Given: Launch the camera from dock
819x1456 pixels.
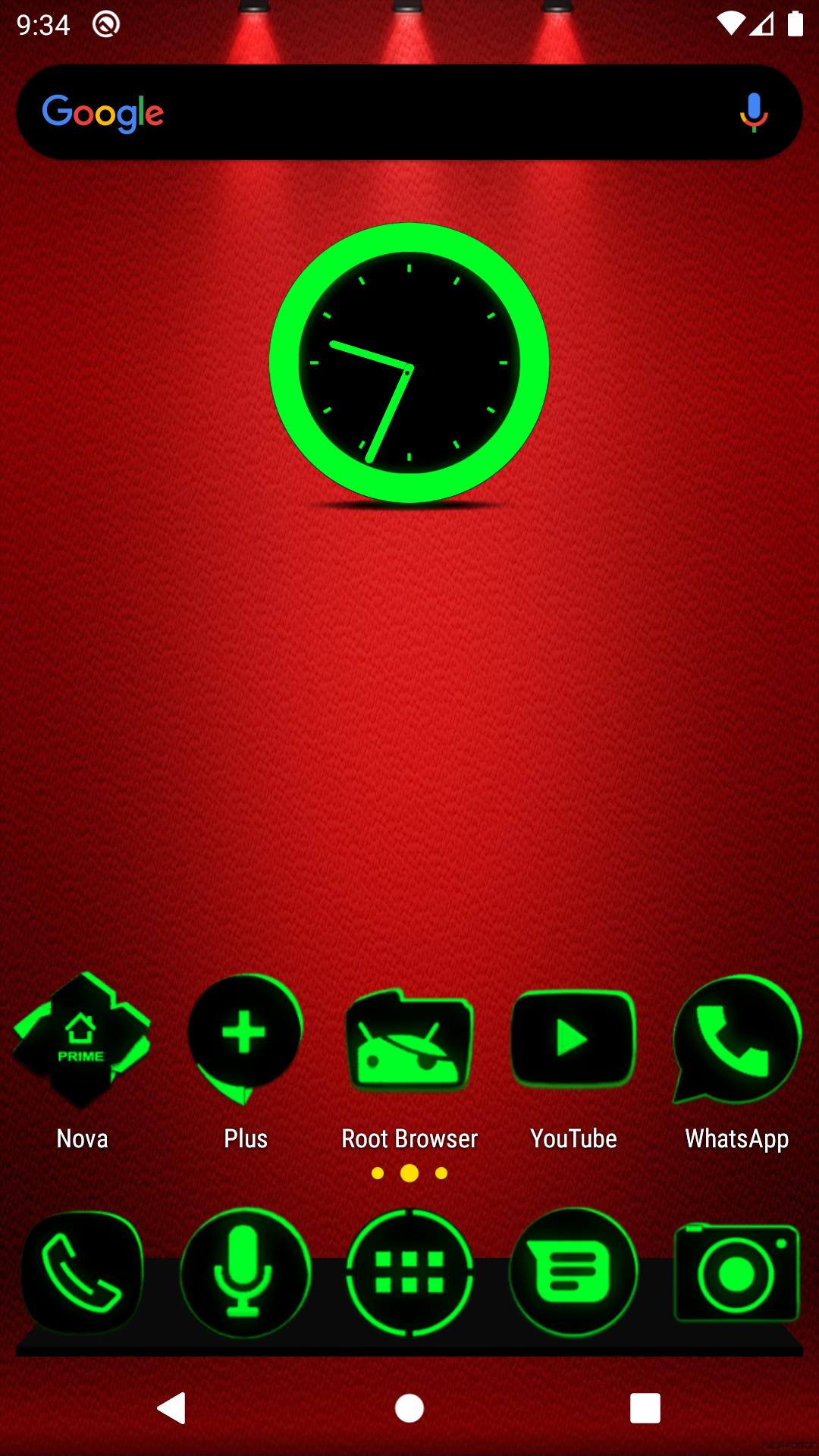Looking at the screenshot, I should point(737,1272).
